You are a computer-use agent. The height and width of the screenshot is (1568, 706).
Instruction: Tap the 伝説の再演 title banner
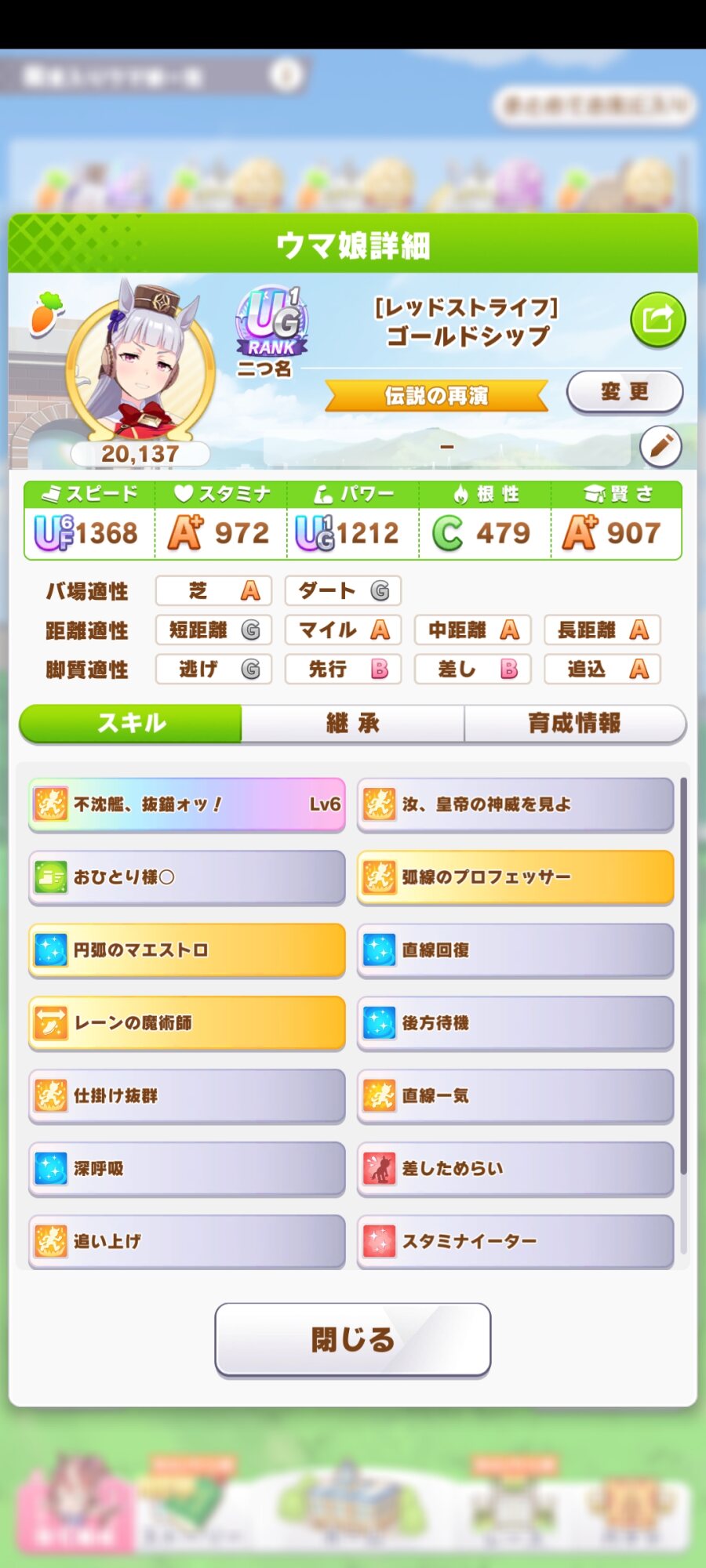(436, 396)
